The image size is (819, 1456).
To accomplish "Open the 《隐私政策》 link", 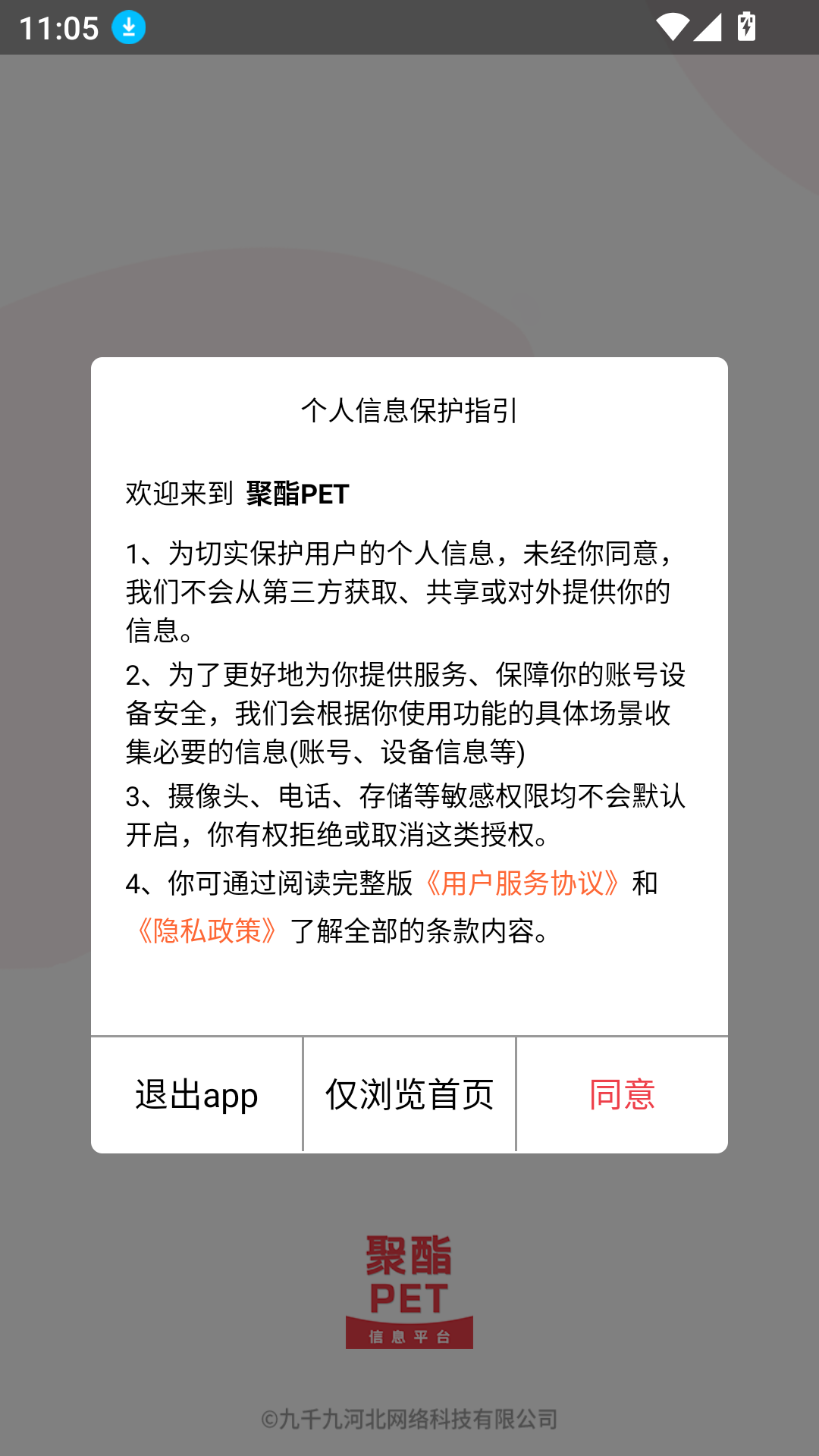I will coord(207,930).
